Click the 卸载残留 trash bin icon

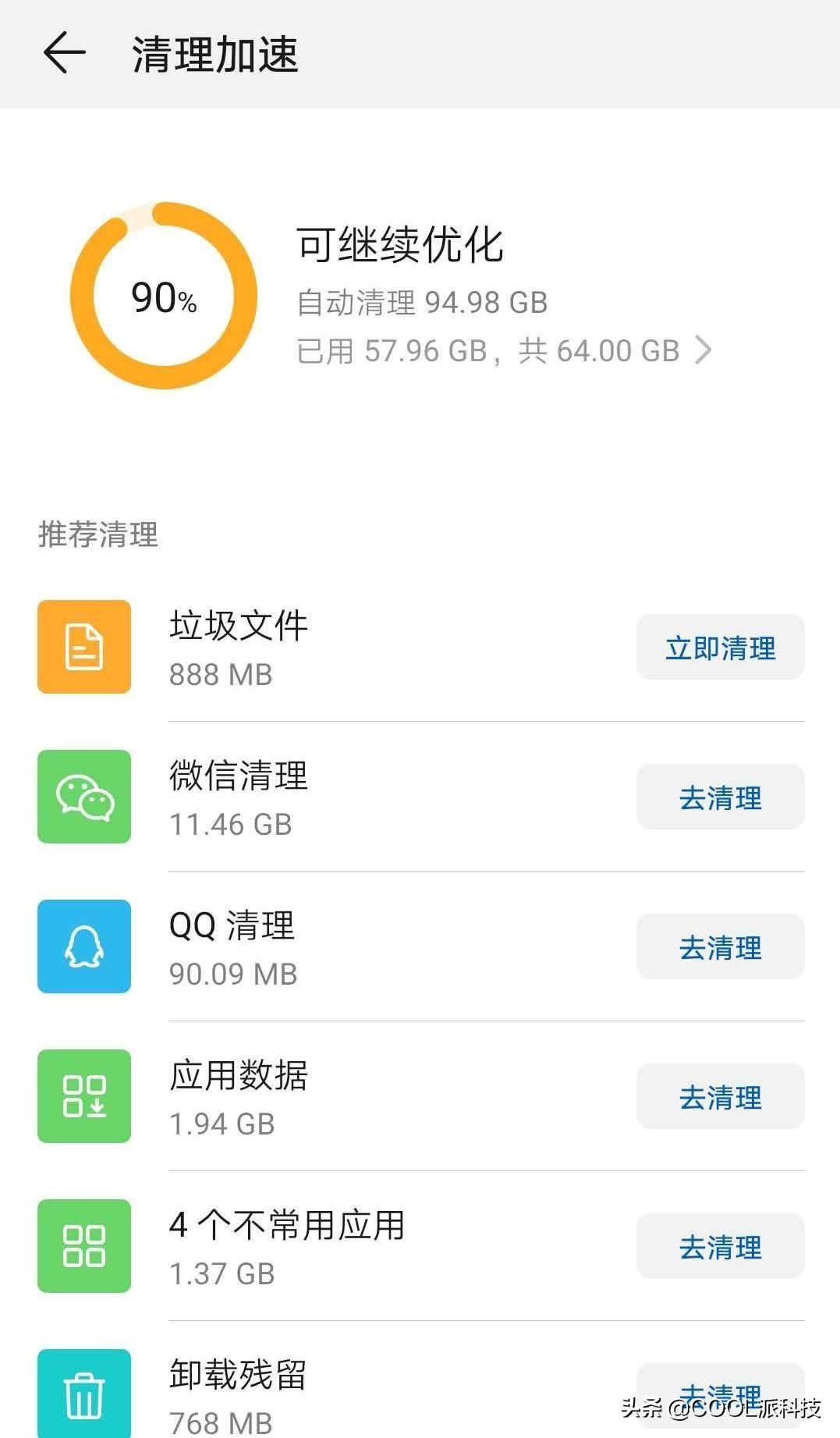83,1396
